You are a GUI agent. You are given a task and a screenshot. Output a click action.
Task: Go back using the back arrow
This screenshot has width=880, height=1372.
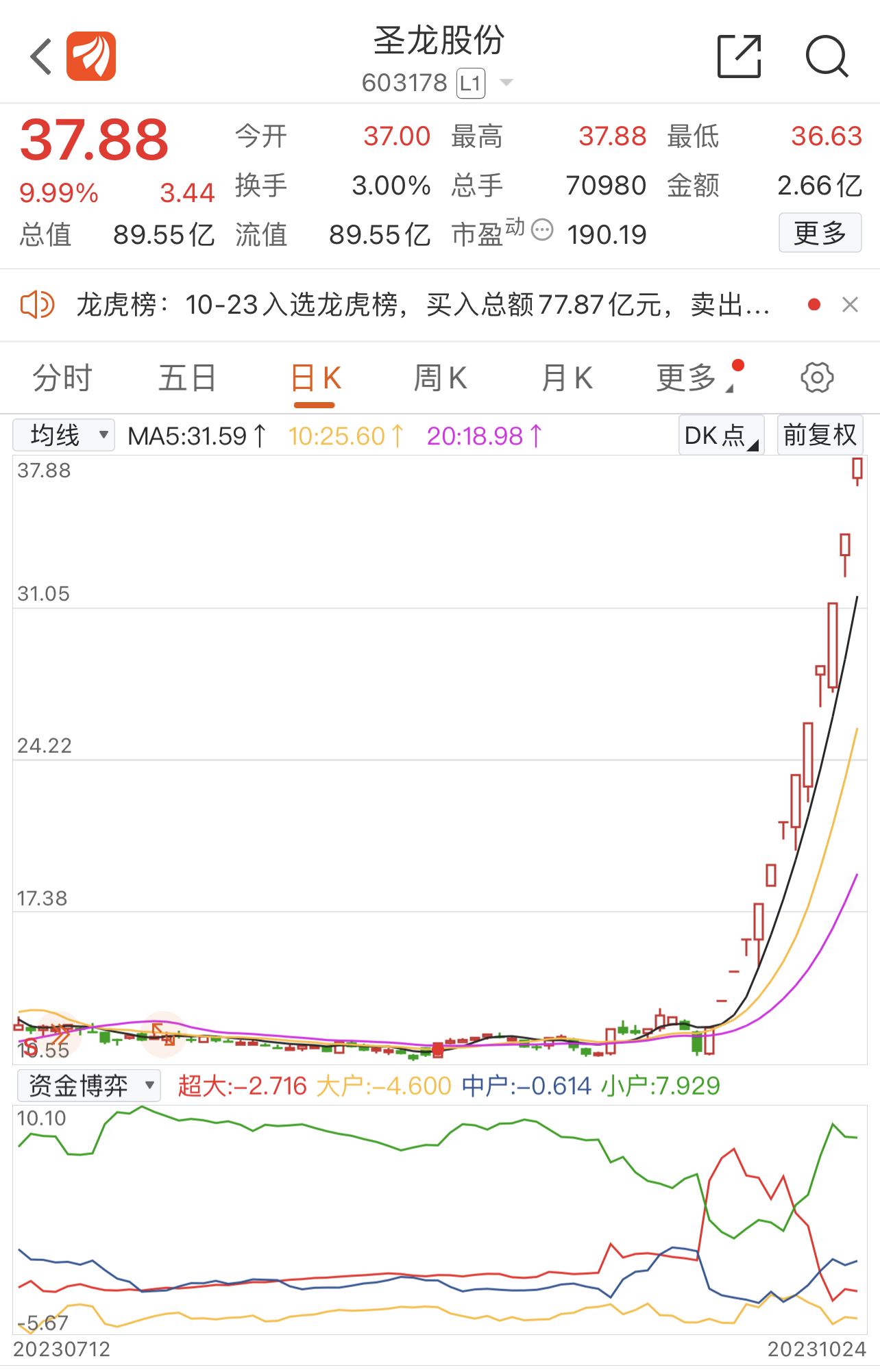pyautogui.click(x=41, y=56)
